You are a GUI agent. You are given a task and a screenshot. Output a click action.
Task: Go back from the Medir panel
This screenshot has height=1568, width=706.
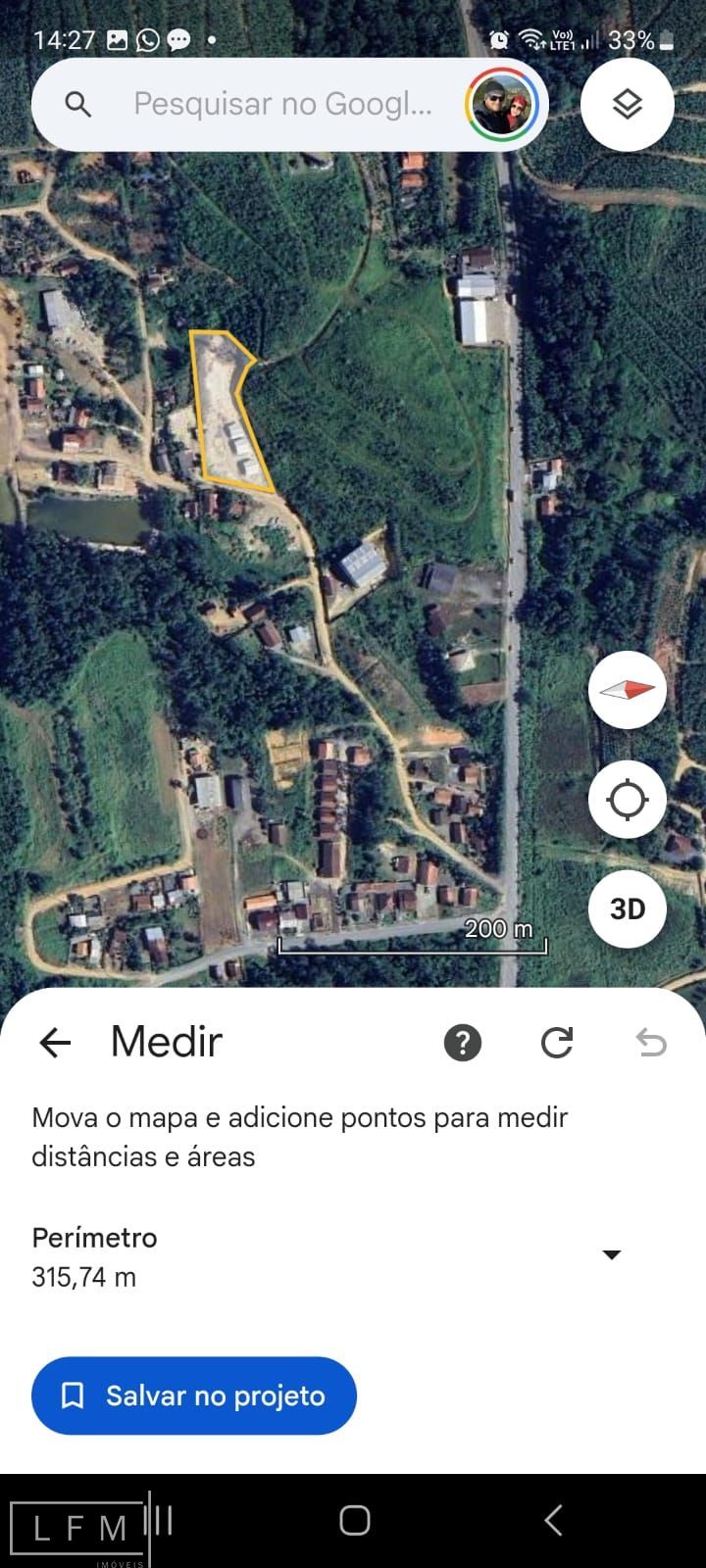click(55, 1043)
